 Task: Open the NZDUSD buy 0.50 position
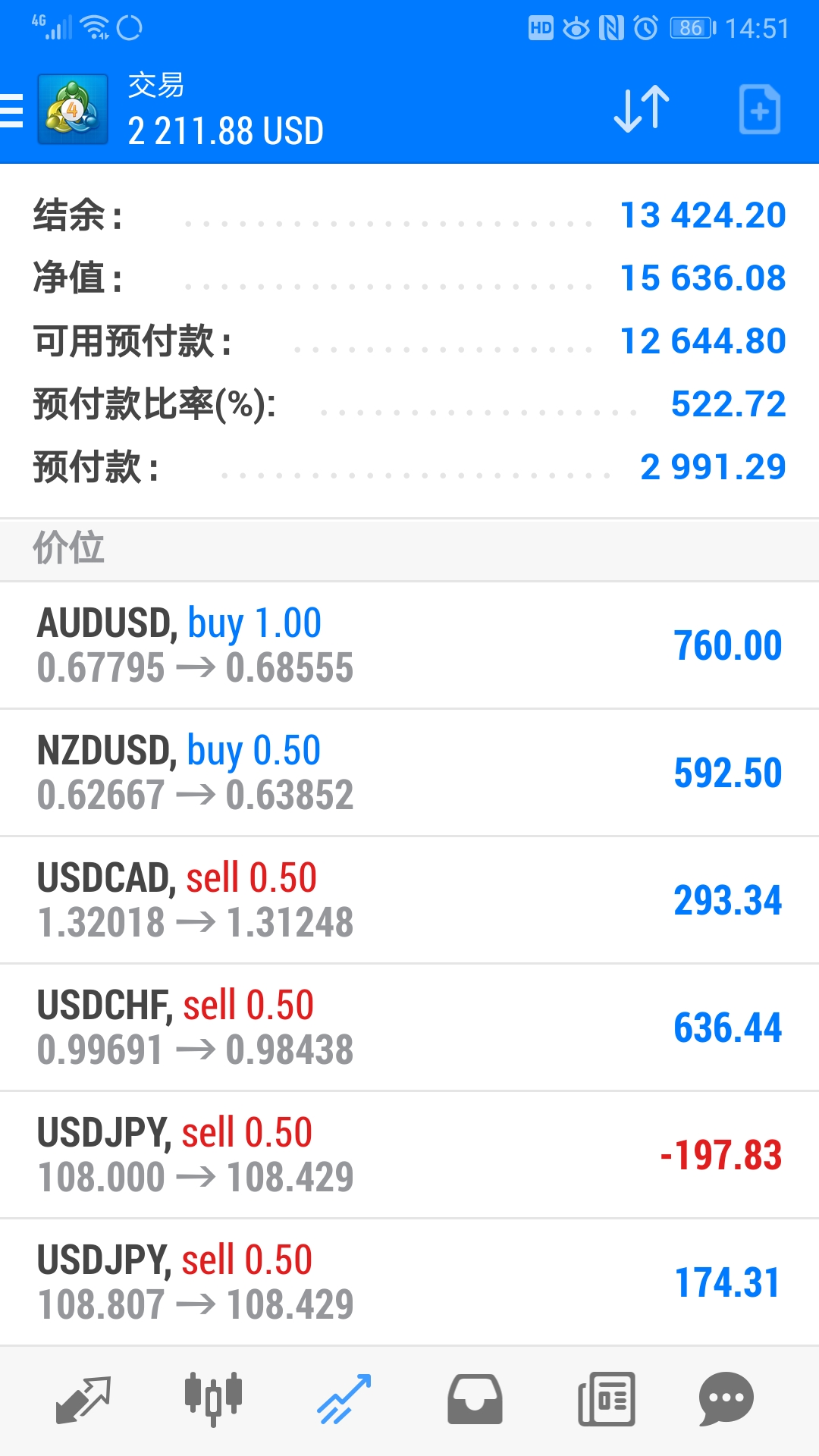(x=409, y=773)
